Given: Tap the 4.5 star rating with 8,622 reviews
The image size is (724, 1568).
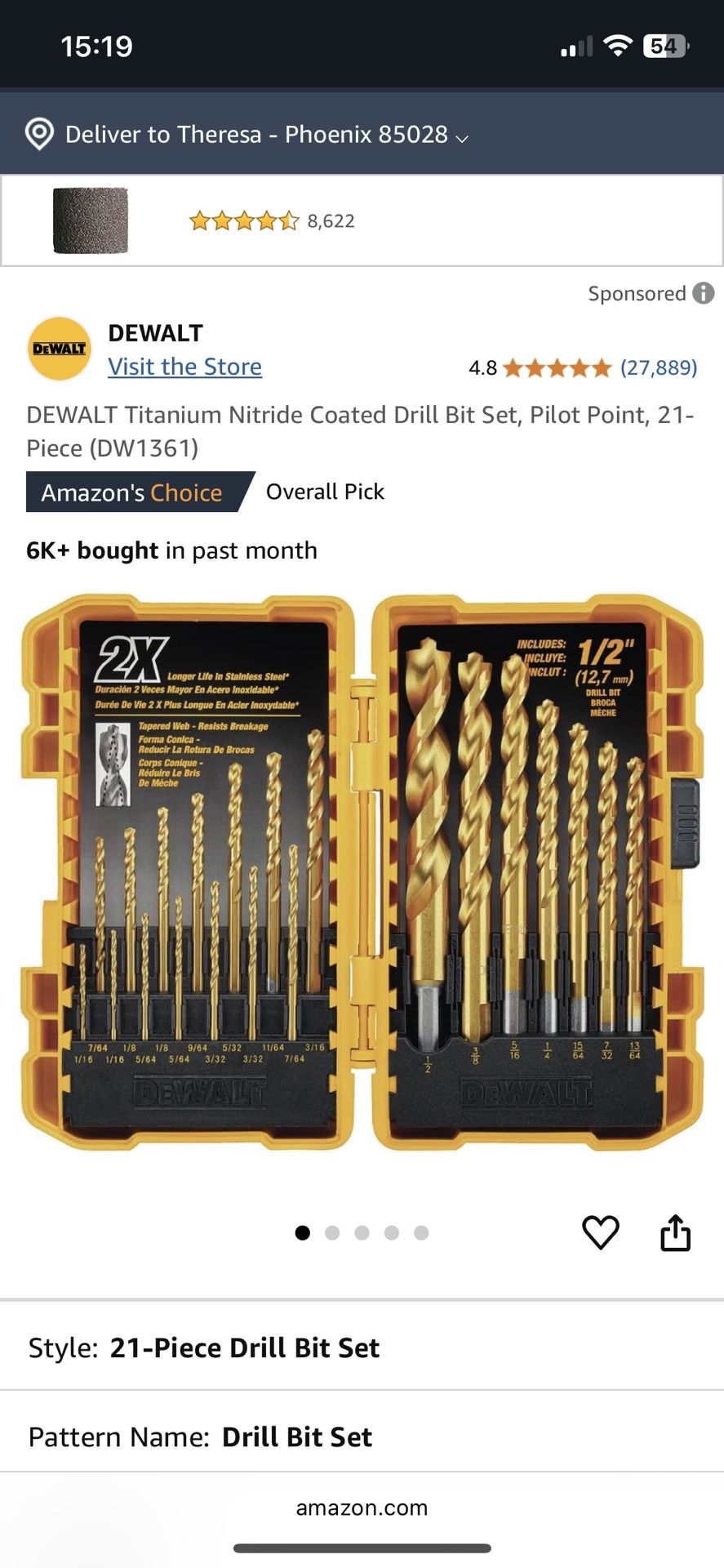Looking at the screenshot, I should click(x=269, y=220).
